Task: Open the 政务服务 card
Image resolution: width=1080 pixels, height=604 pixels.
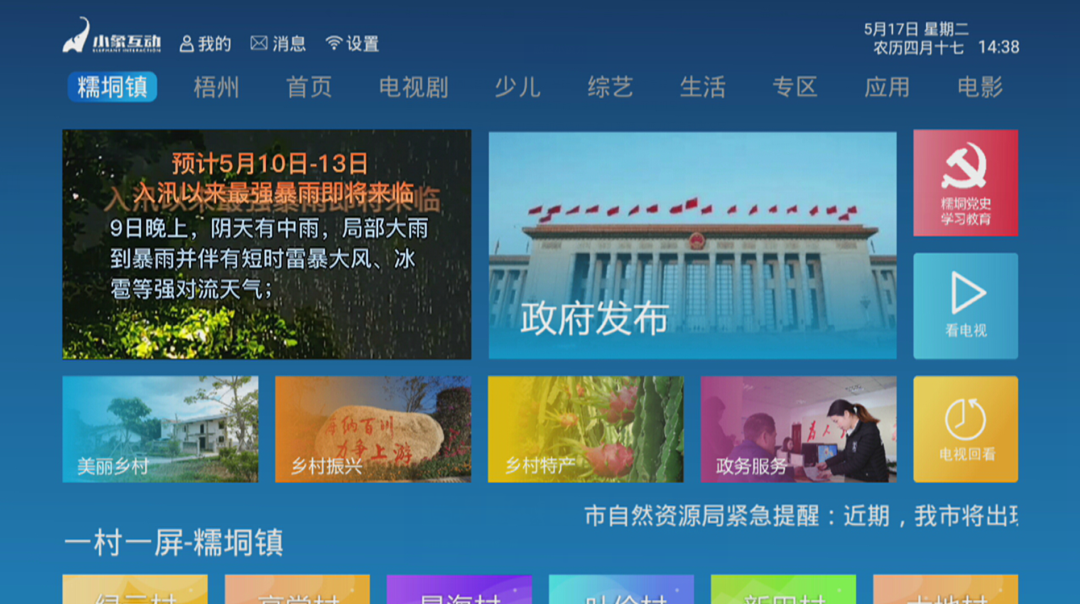Action: coord(798,429)
